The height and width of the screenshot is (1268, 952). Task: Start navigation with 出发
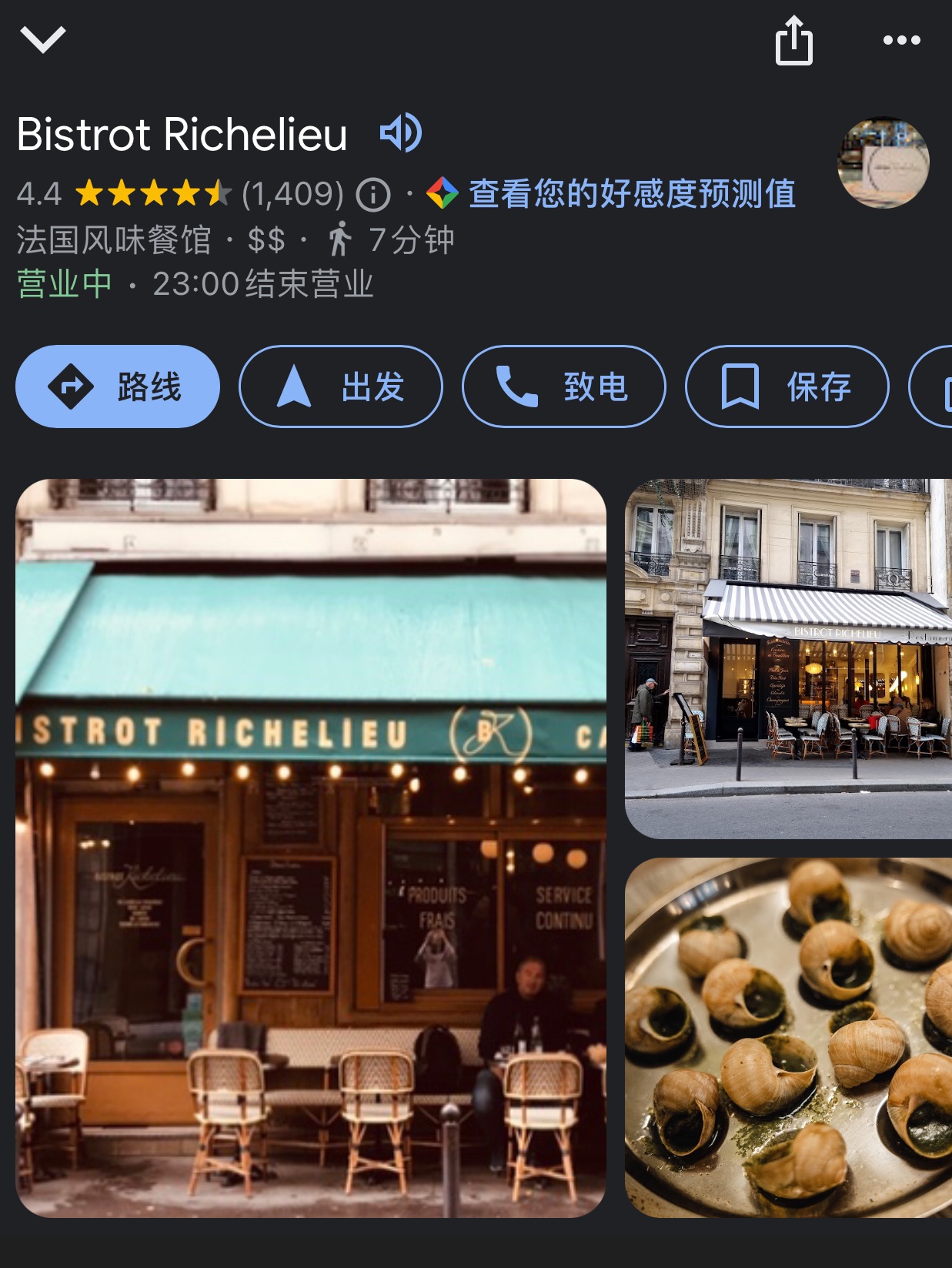click(341, 386)
